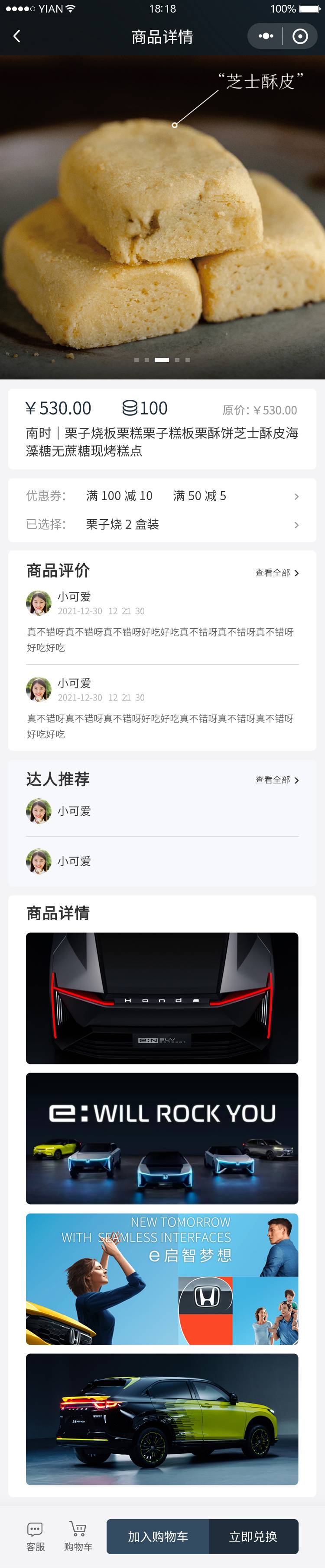
Task: Tap 加入购物车 to add the item
Action: click(158, 1536)
